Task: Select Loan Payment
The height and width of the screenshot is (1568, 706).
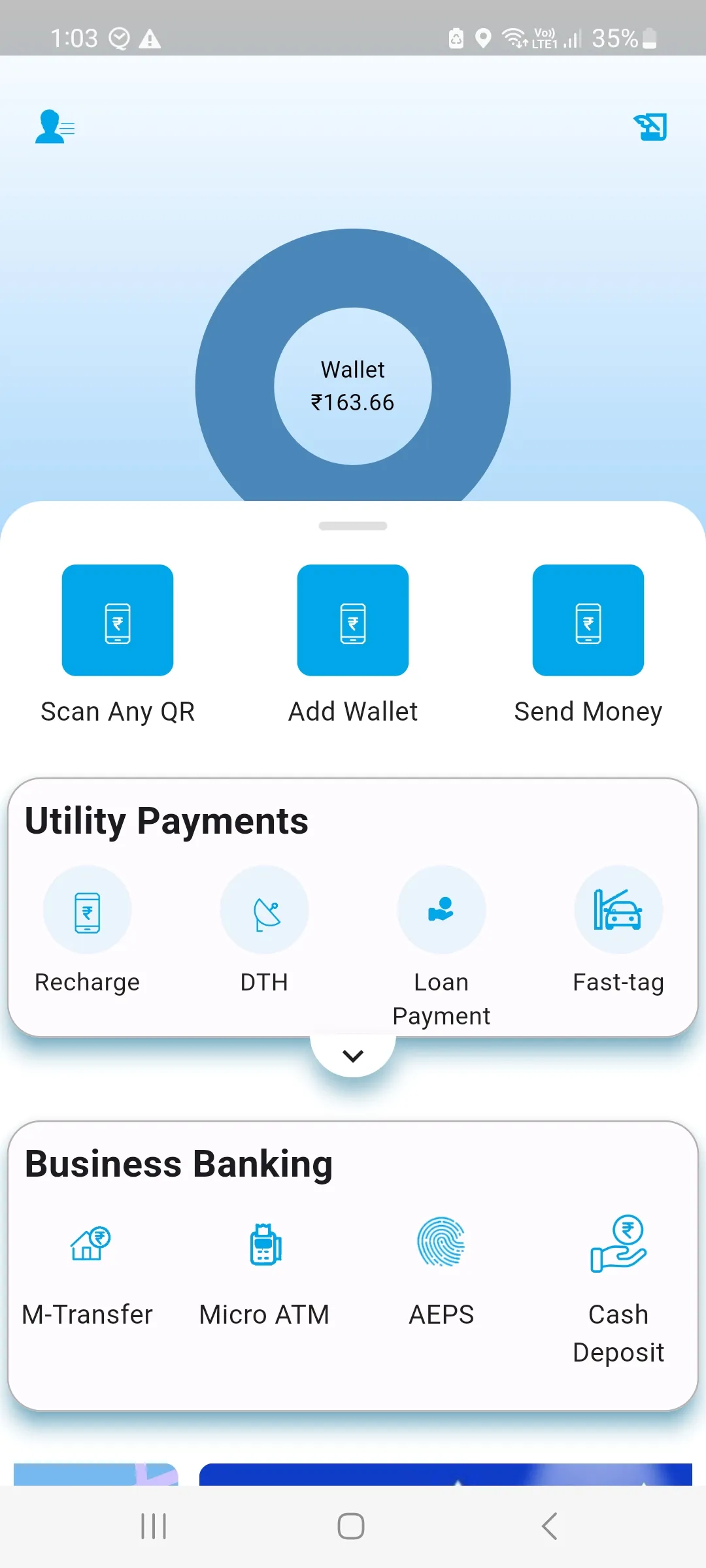Action: pos(442,910)
